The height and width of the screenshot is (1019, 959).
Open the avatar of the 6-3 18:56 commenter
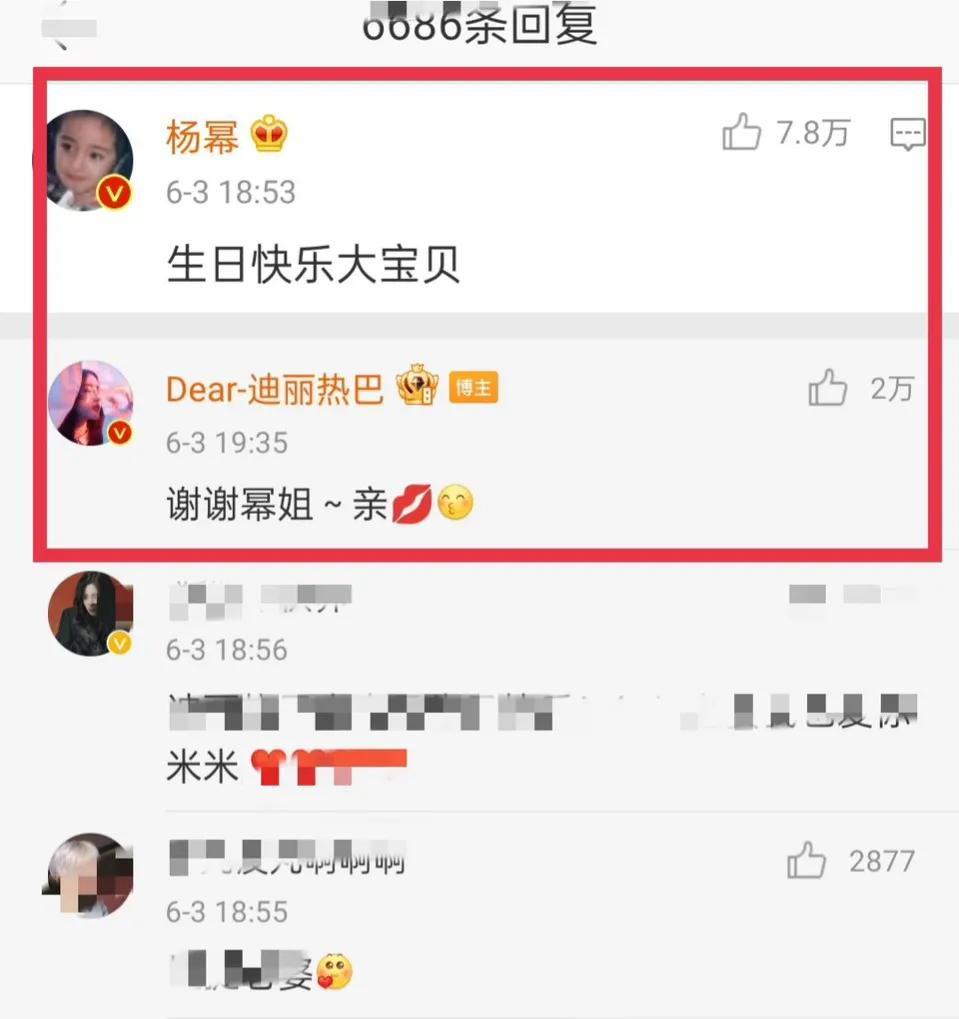click(90, 613)
